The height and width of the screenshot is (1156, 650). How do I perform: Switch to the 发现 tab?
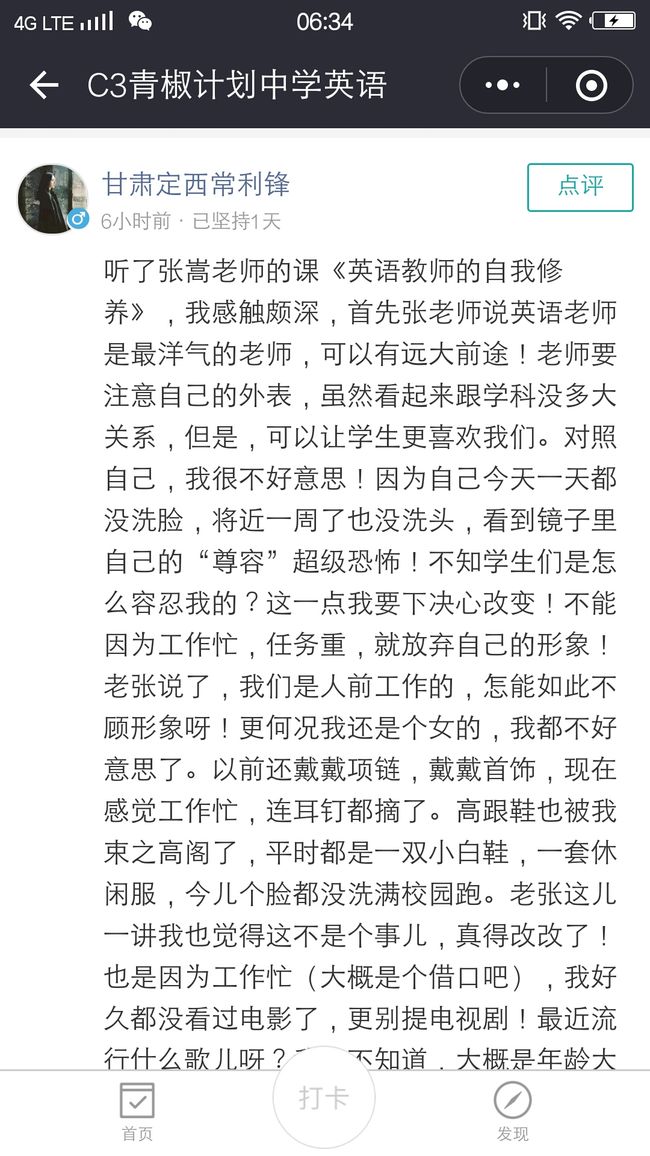tap(512, 1112)
